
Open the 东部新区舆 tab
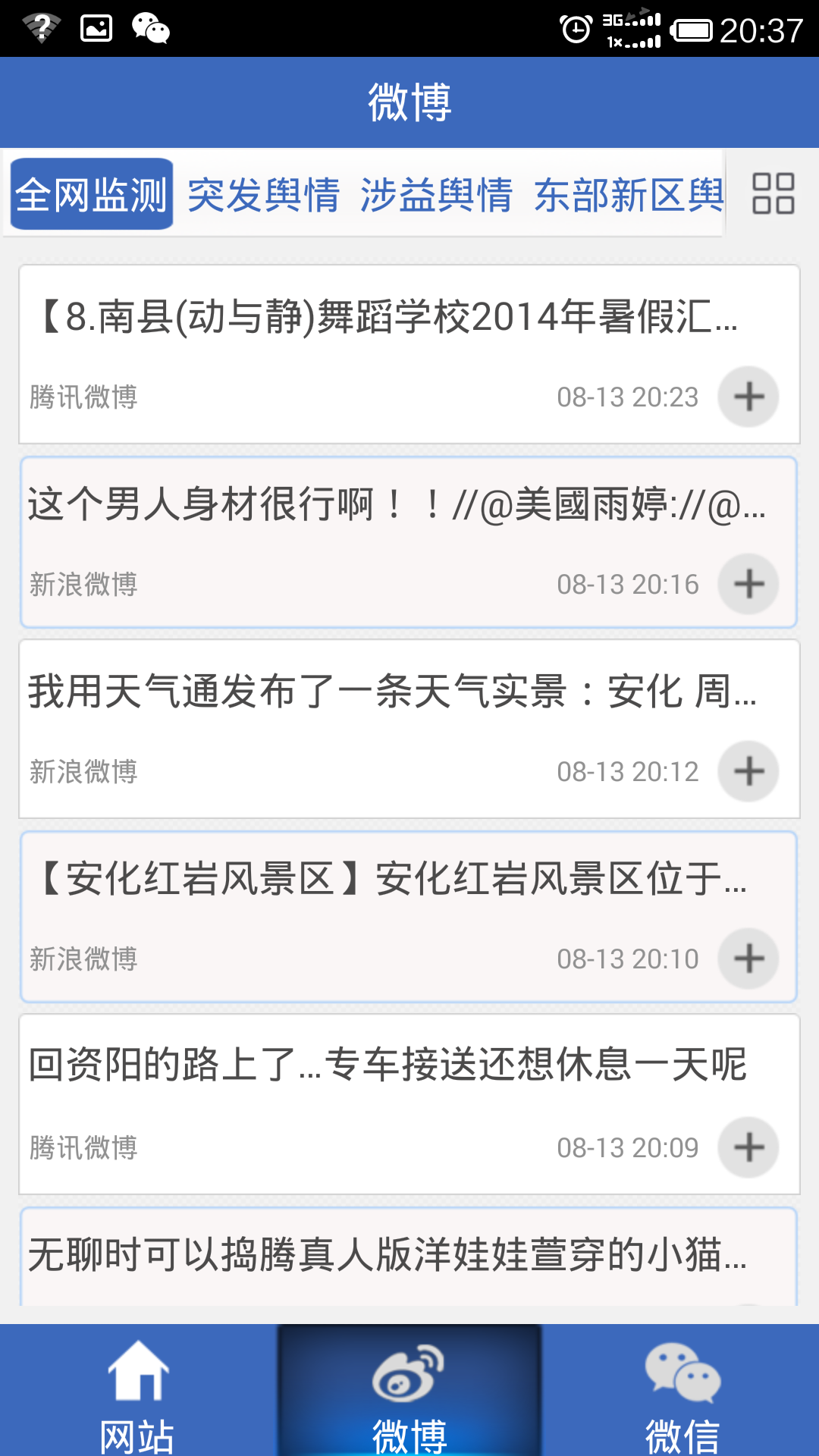click(629, 195)
